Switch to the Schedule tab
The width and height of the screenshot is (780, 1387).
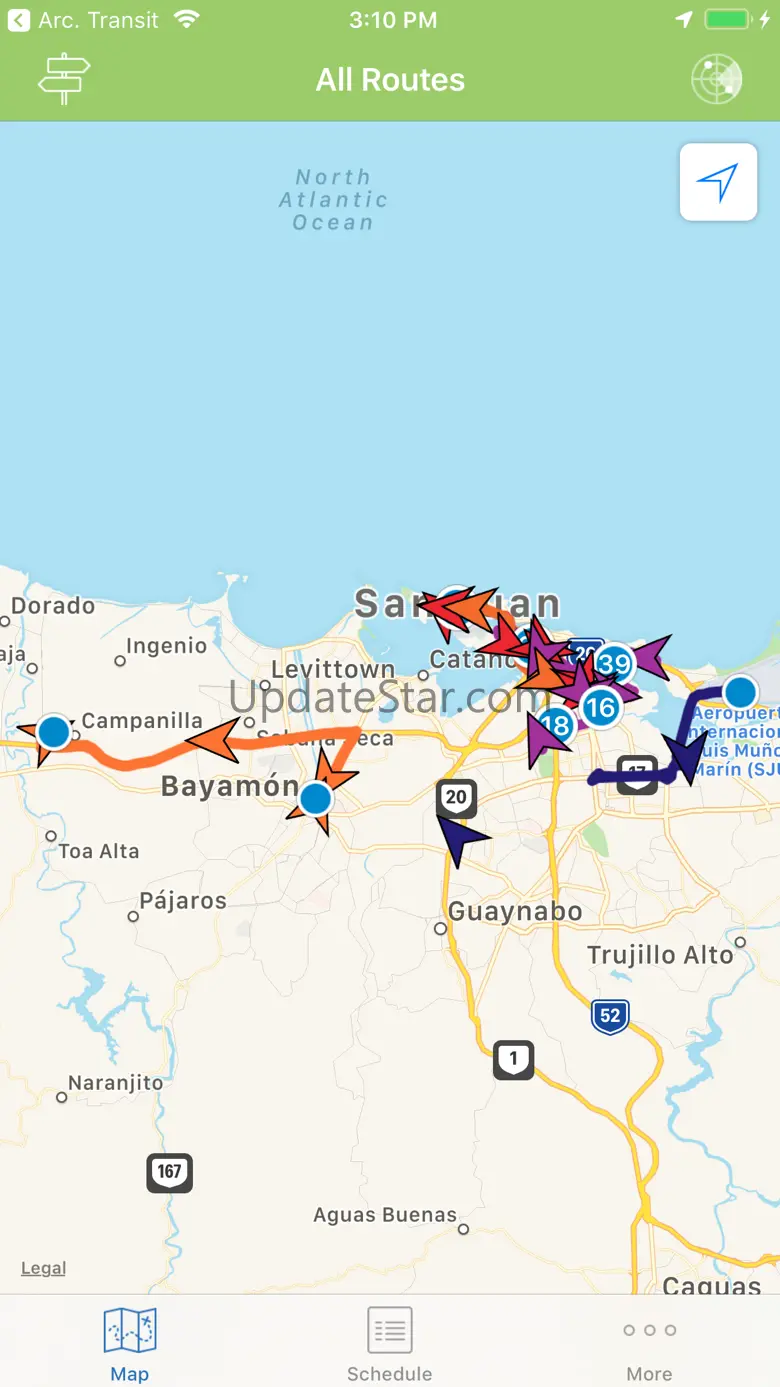coord(389,1343)
